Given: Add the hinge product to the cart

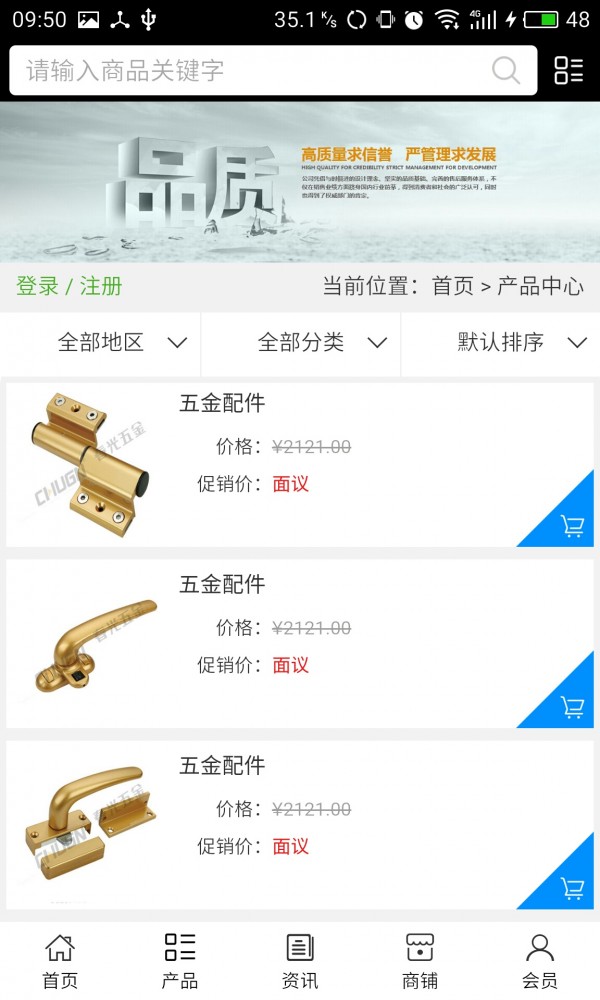Looking at the screenshot, I should pos(572,526).
